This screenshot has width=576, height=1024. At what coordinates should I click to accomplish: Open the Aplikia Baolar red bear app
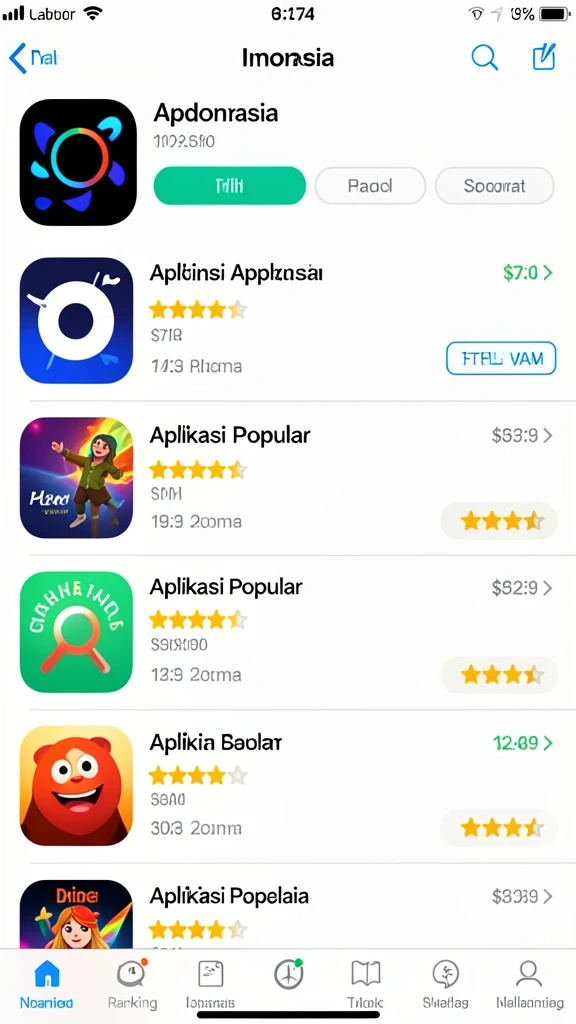(x=288, y=786)
